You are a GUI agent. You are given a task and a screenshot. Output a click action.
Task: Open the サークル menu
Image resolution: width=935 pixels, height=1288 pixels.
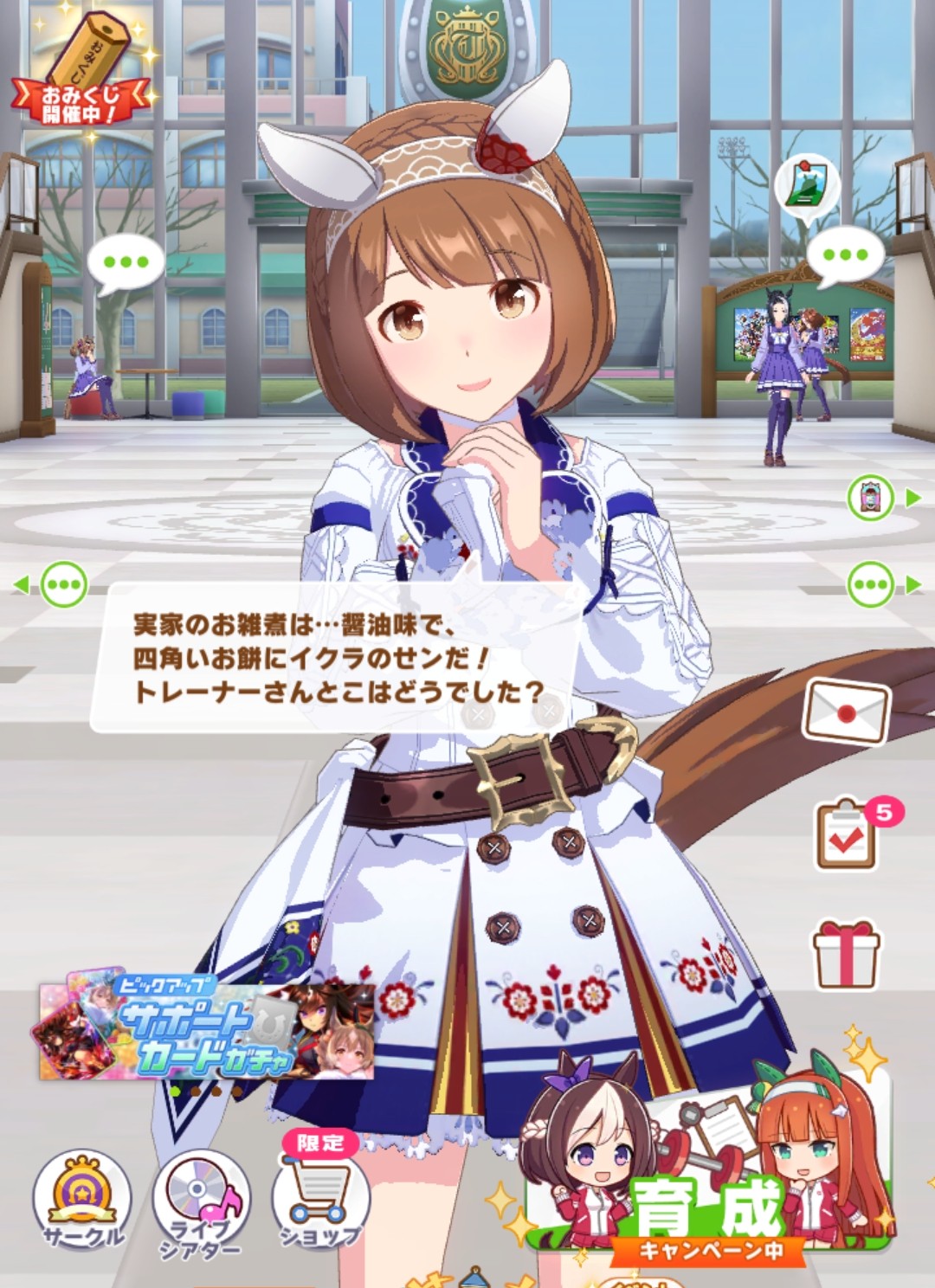click(82, 1201)
